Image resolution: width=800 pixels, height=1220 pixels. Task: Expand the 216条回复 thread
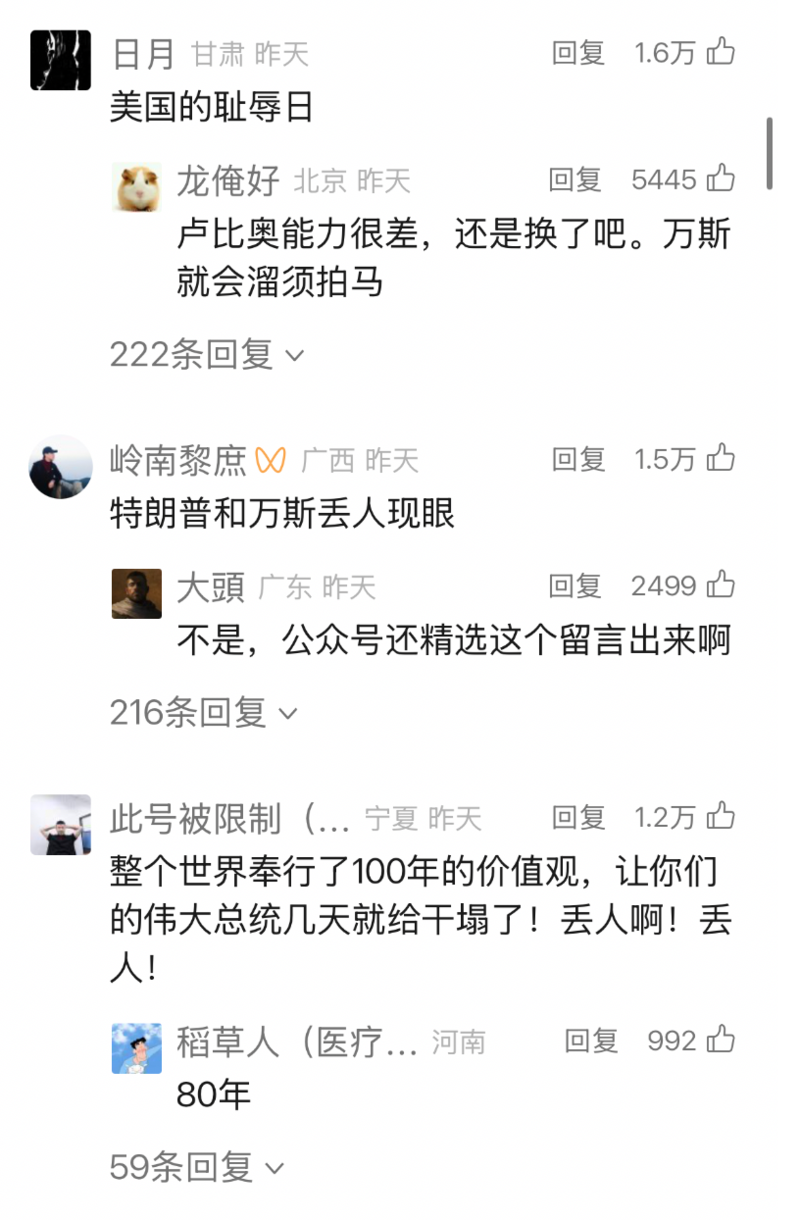click(x=204, y=712)
